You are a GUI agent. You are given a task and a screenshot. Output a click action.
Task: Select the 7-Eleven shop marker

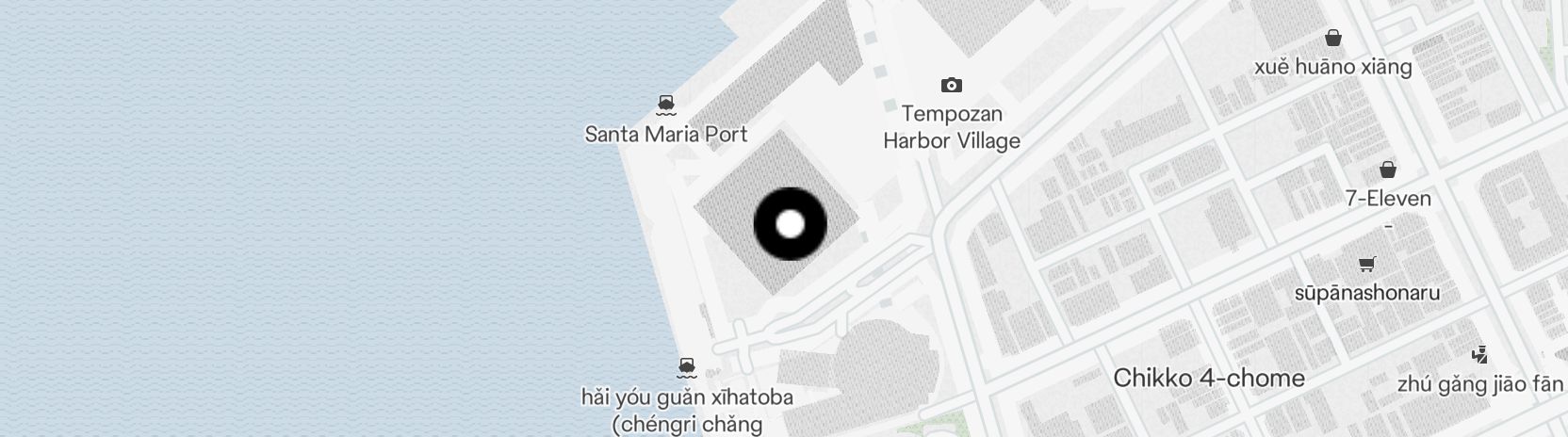click(1387, 170)
